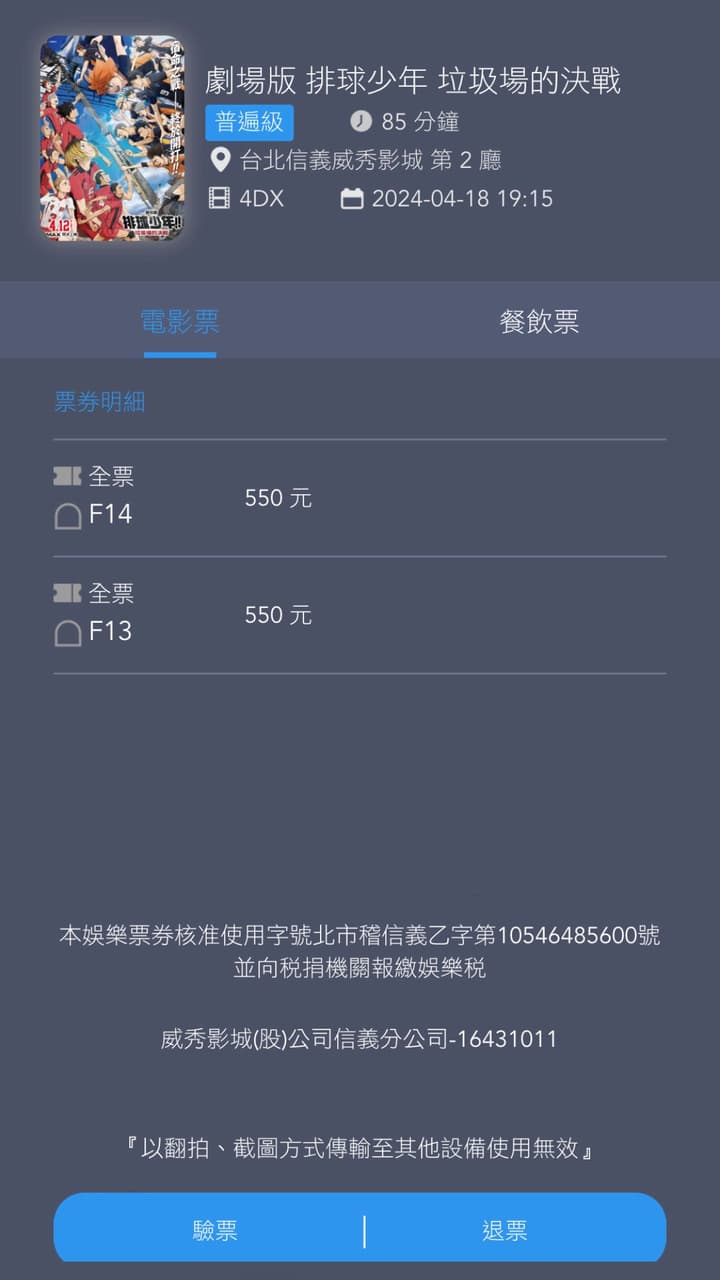This screenshot has height=1280, width=720.
Task: Click the clock icon beside 85 分鐘
Action: click(360, 122)
